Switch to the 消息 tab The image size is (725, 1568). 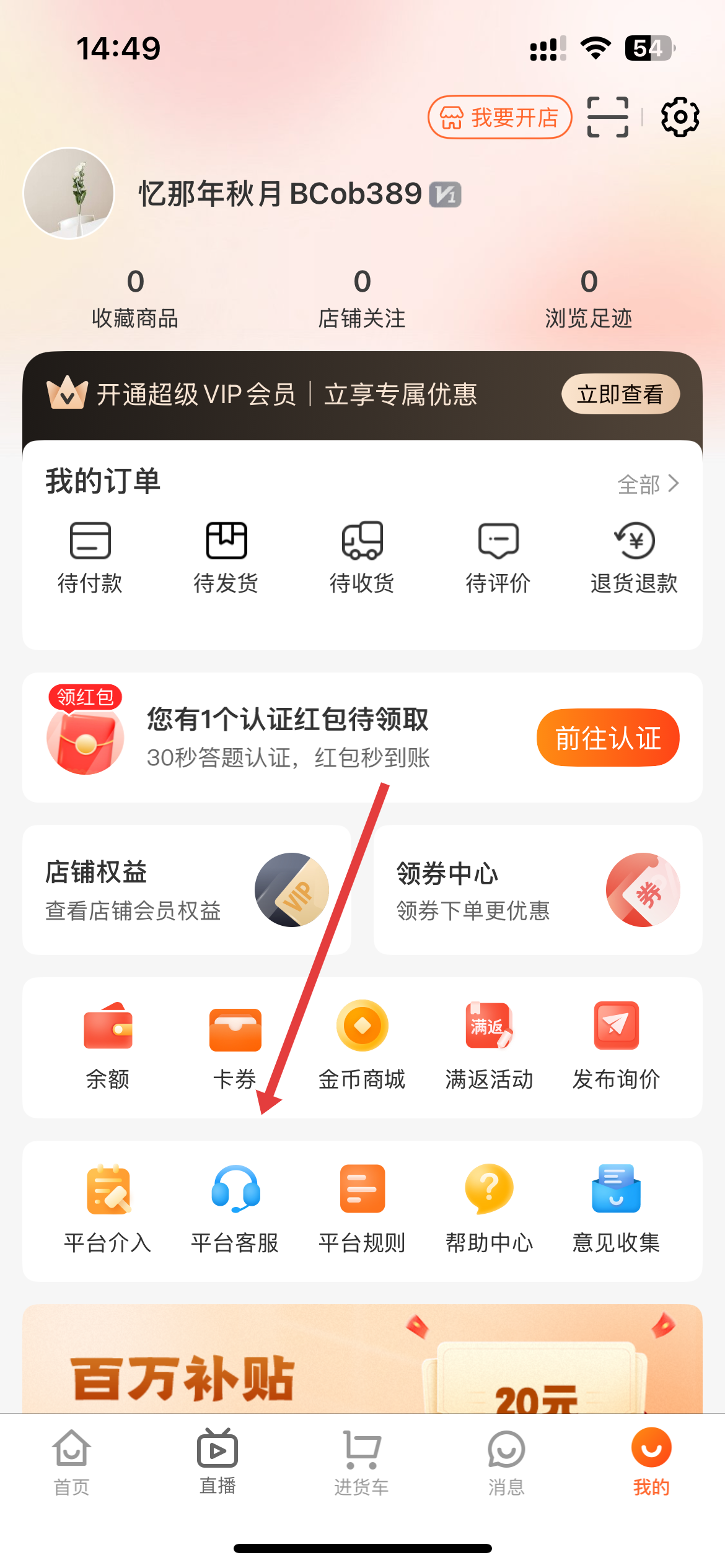(506, 1461)
